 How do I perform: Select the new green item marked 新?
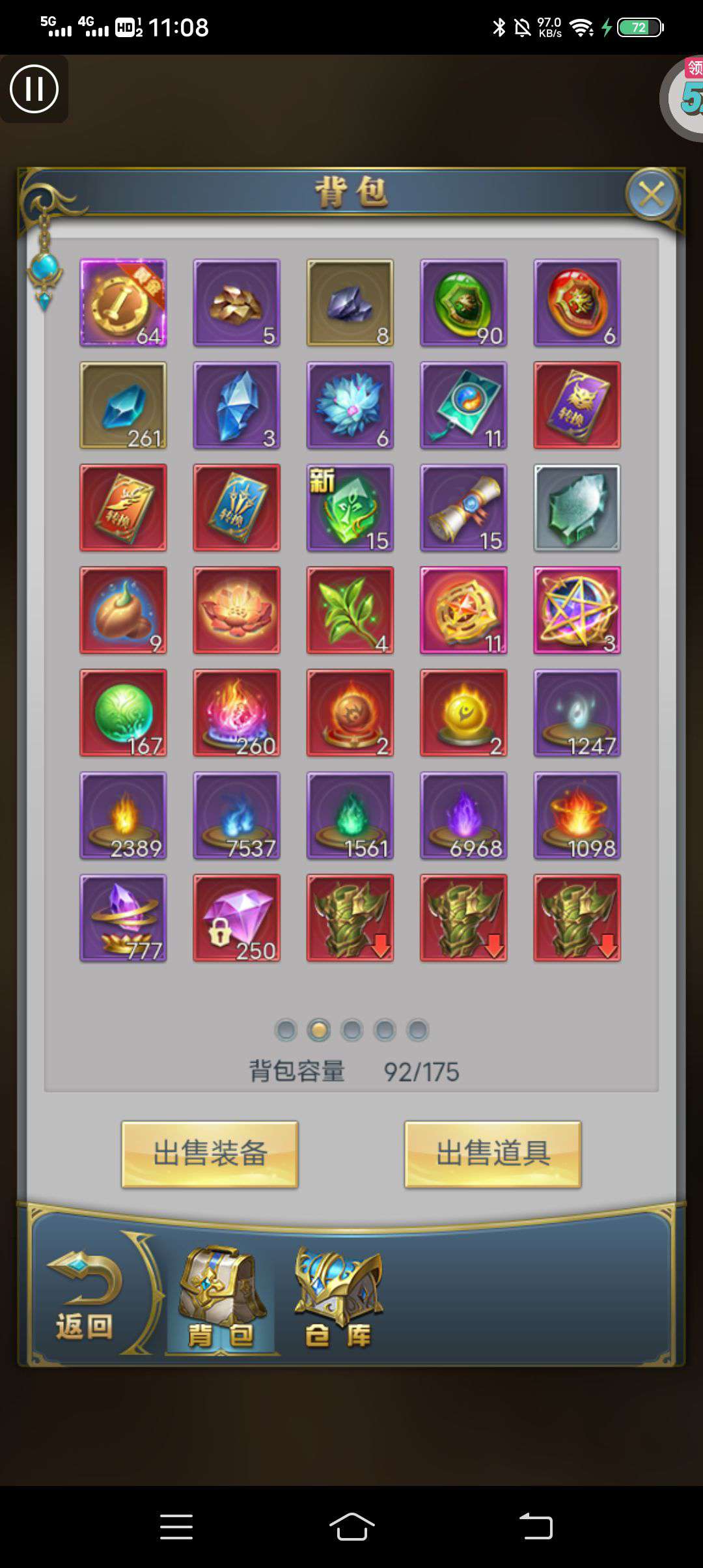pyautogui.click(x=350, y=507)
